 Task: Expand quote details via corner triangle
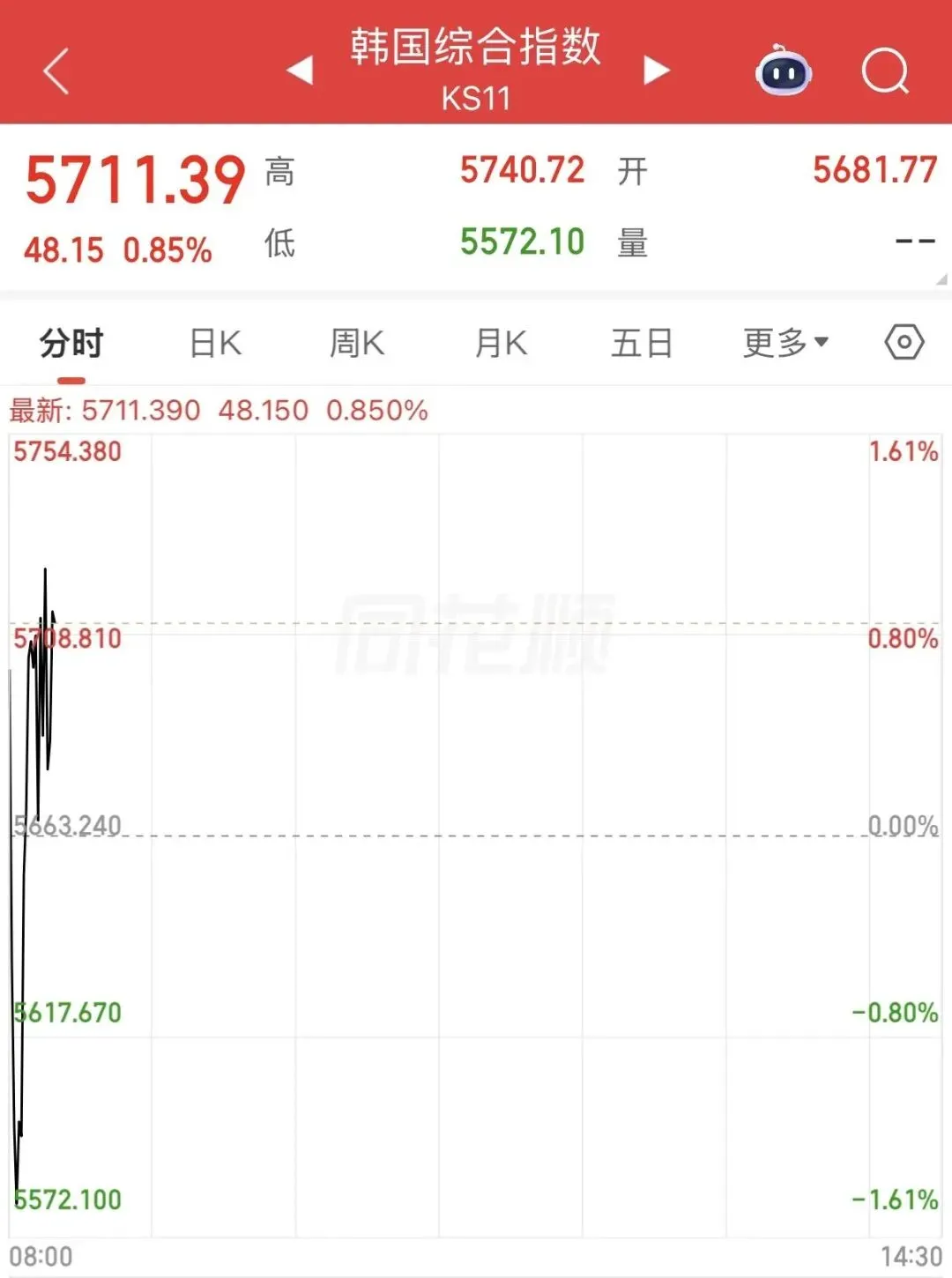click(941, 279)
